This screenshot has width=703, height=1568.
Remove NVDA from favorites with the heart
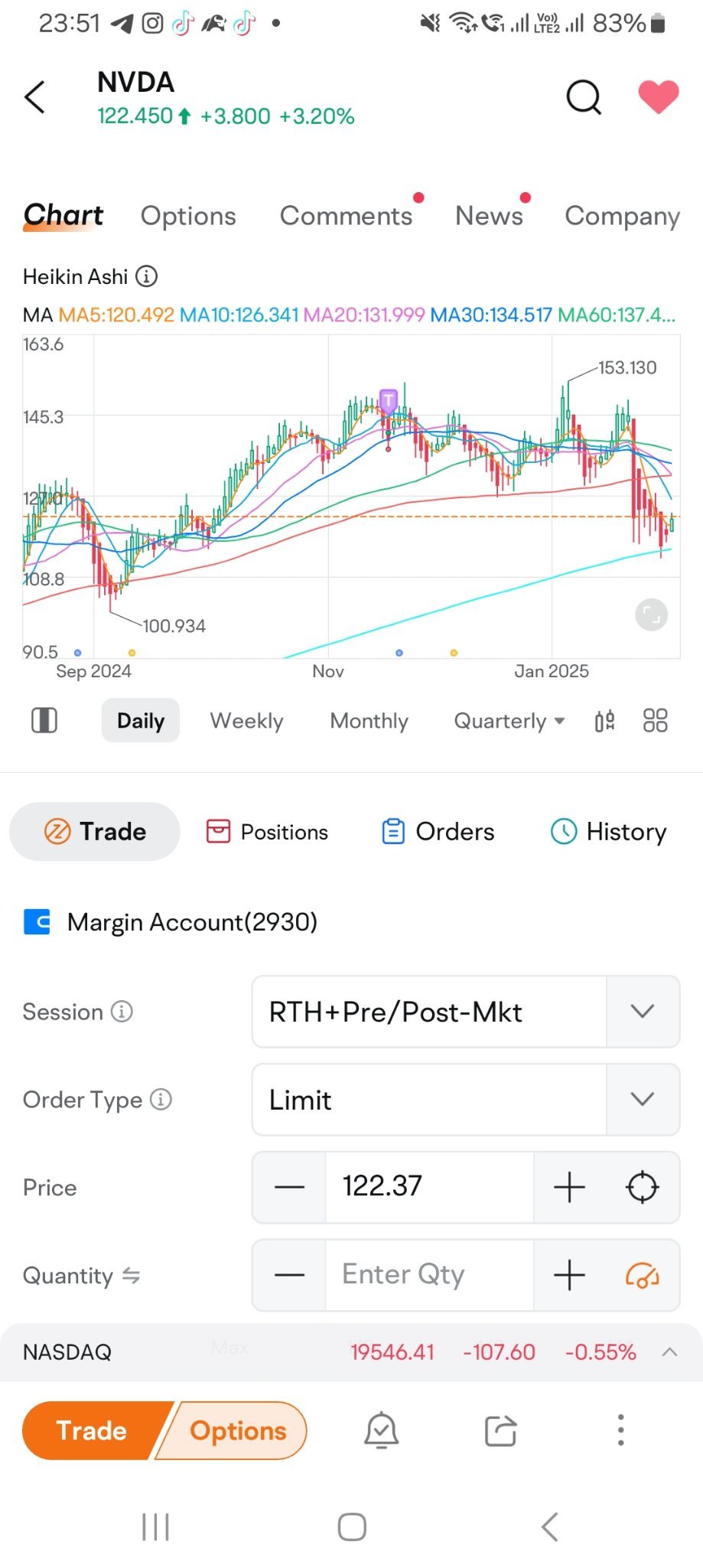coord(659,97)
